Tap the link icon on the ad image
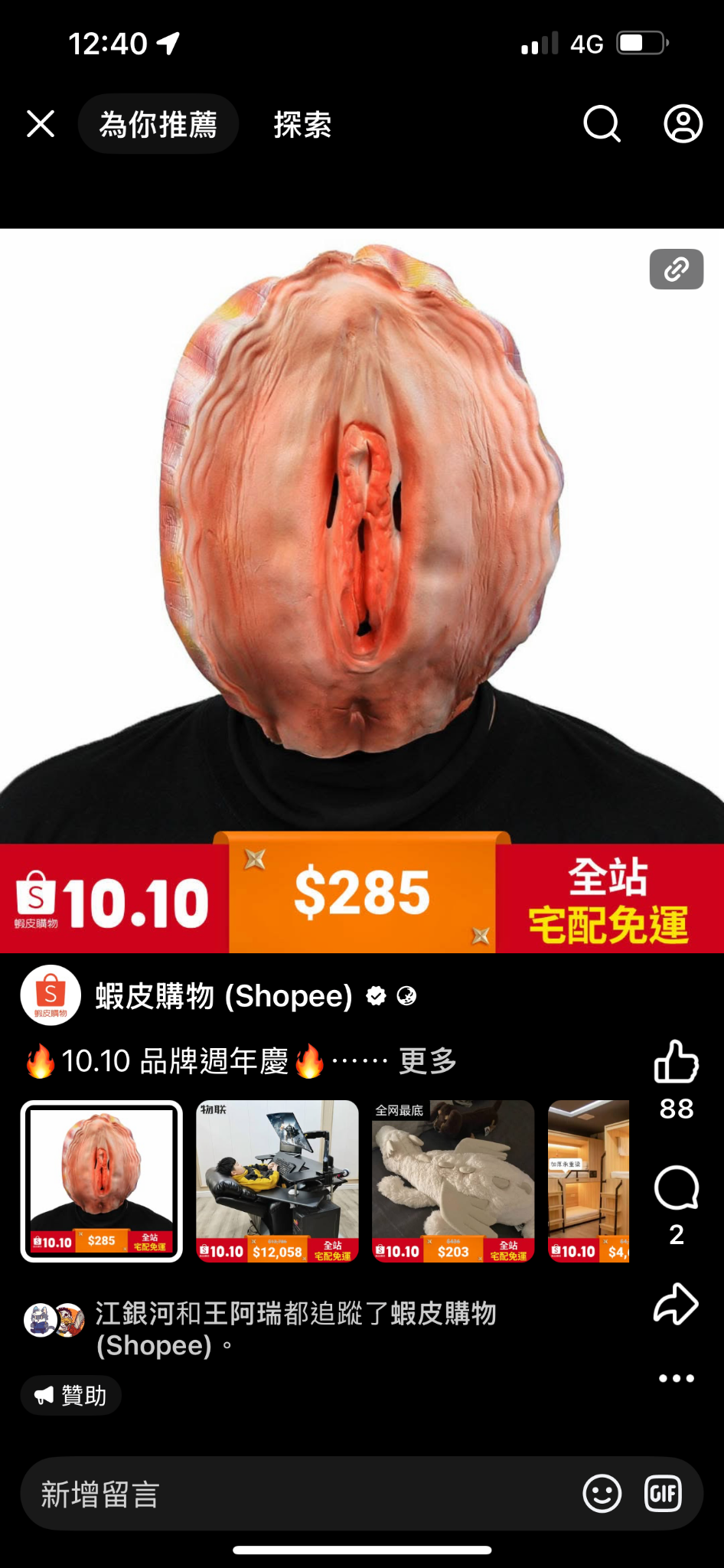 (x=677, y=269)
